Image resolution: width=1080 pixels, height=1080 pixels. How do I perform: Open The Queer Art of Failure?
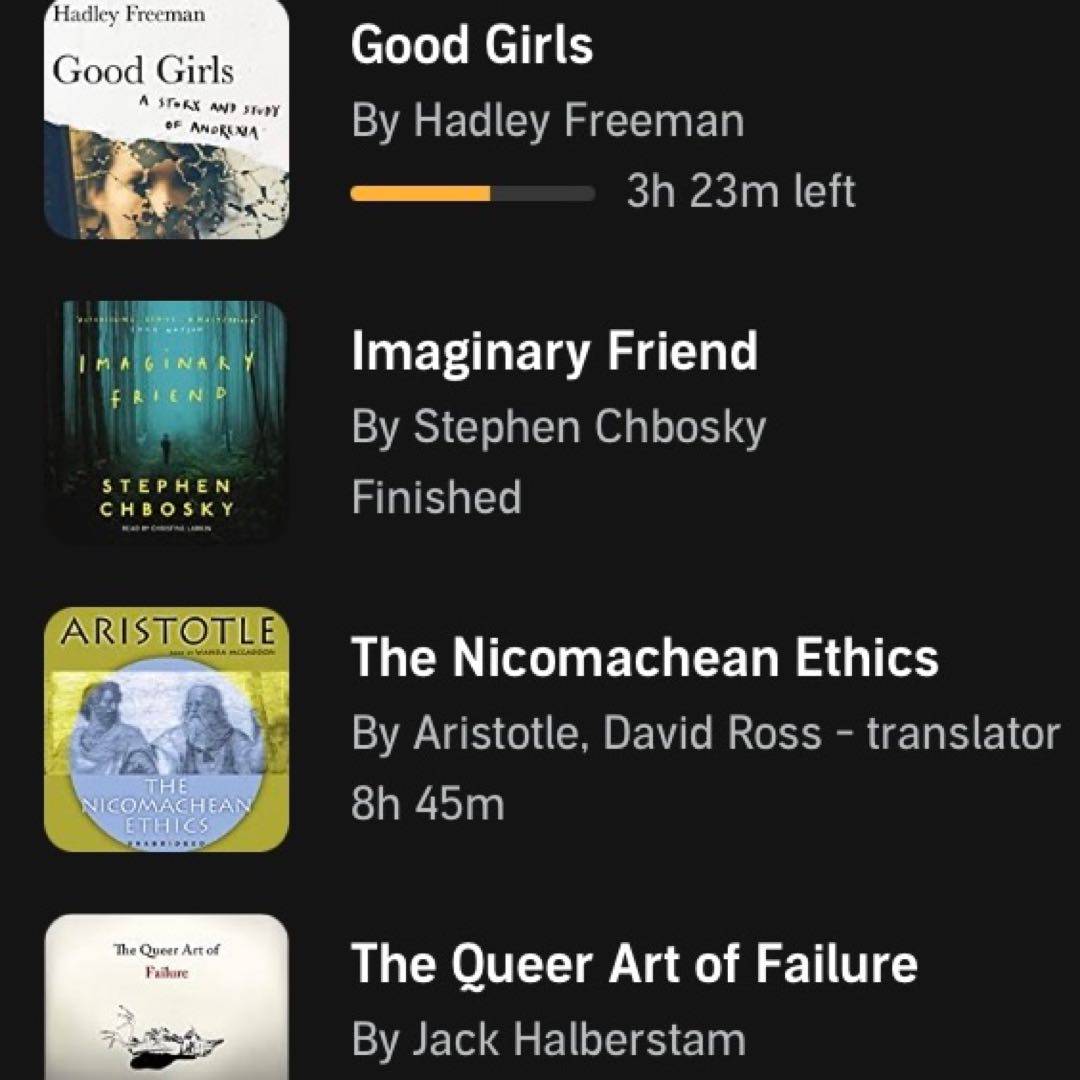pos(633,964)
